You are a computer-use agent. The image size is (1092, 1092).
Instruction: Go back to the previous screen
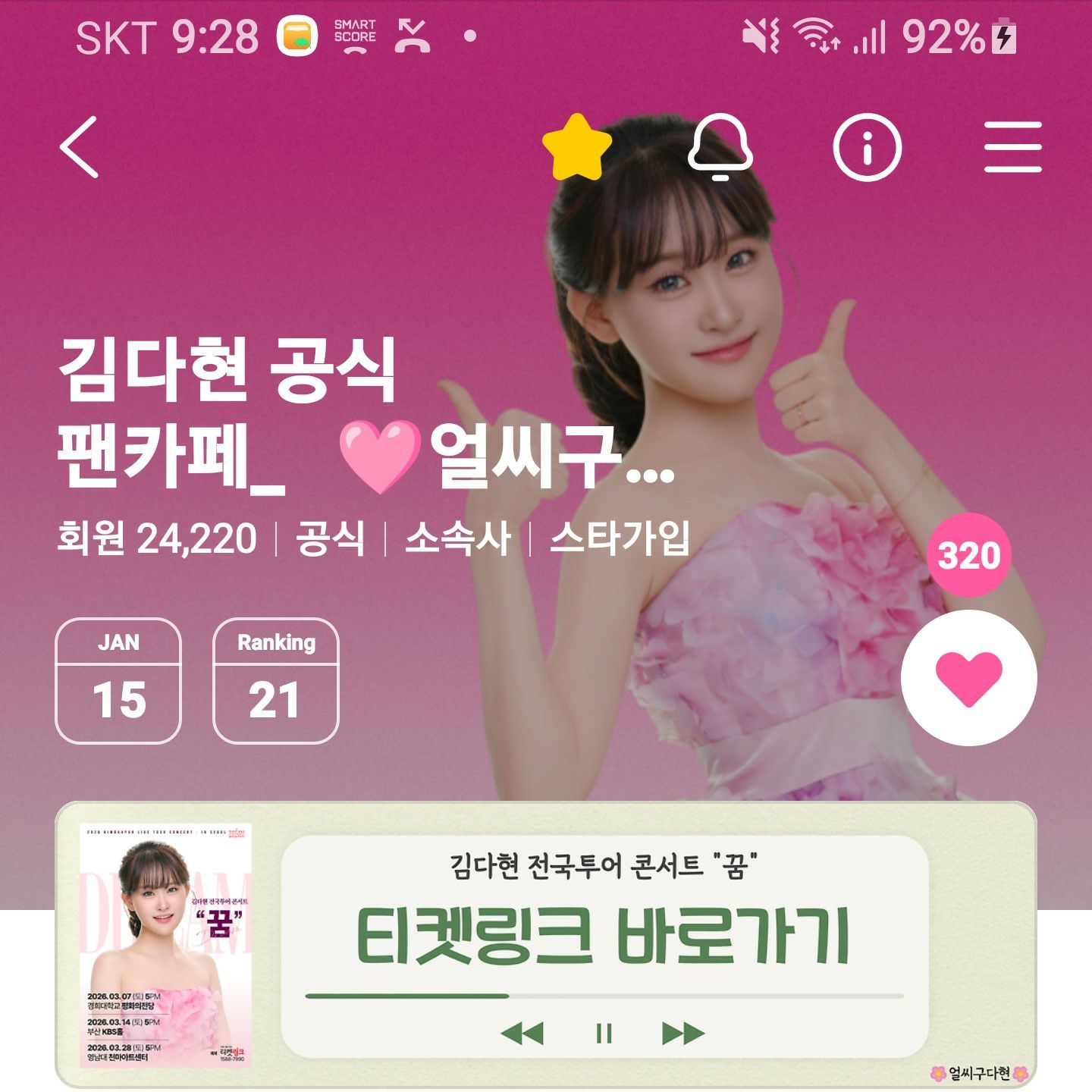coord(80,147)
